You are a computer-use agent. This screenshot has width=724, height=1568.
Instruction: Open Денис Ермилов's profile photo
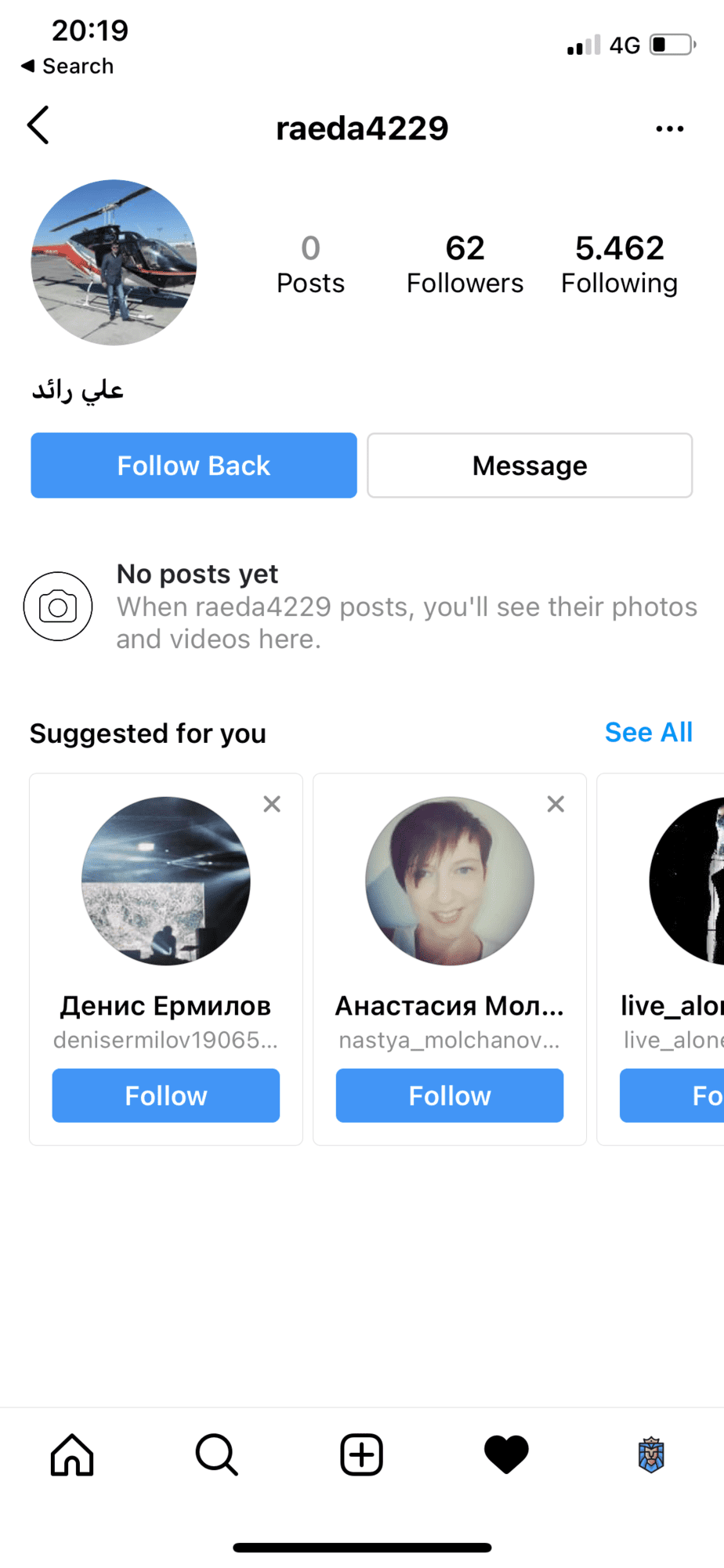pos(166,881)
